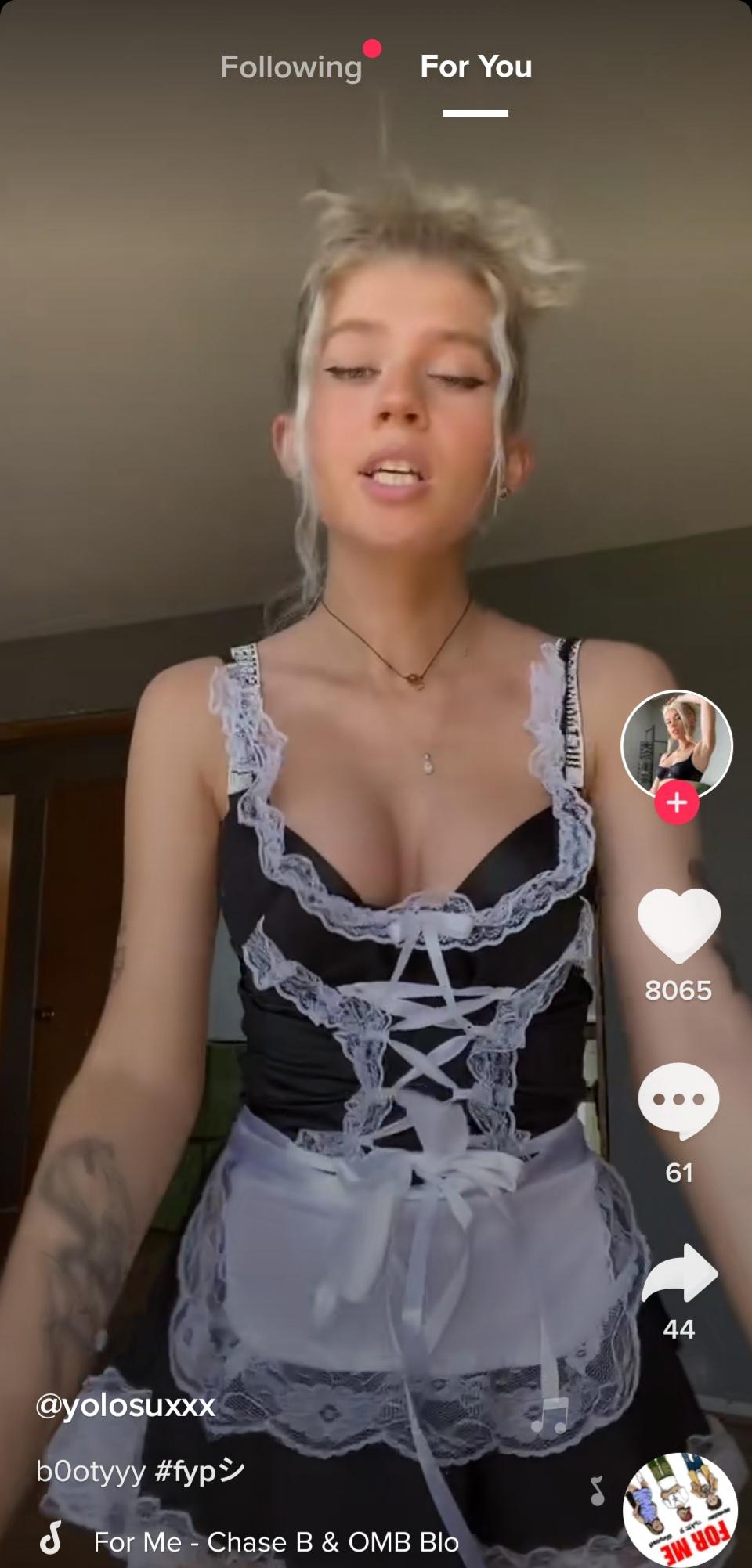Switch to the Following feed tab
The height and width of the screenshot is (1568, 752).
click(290, 67)
